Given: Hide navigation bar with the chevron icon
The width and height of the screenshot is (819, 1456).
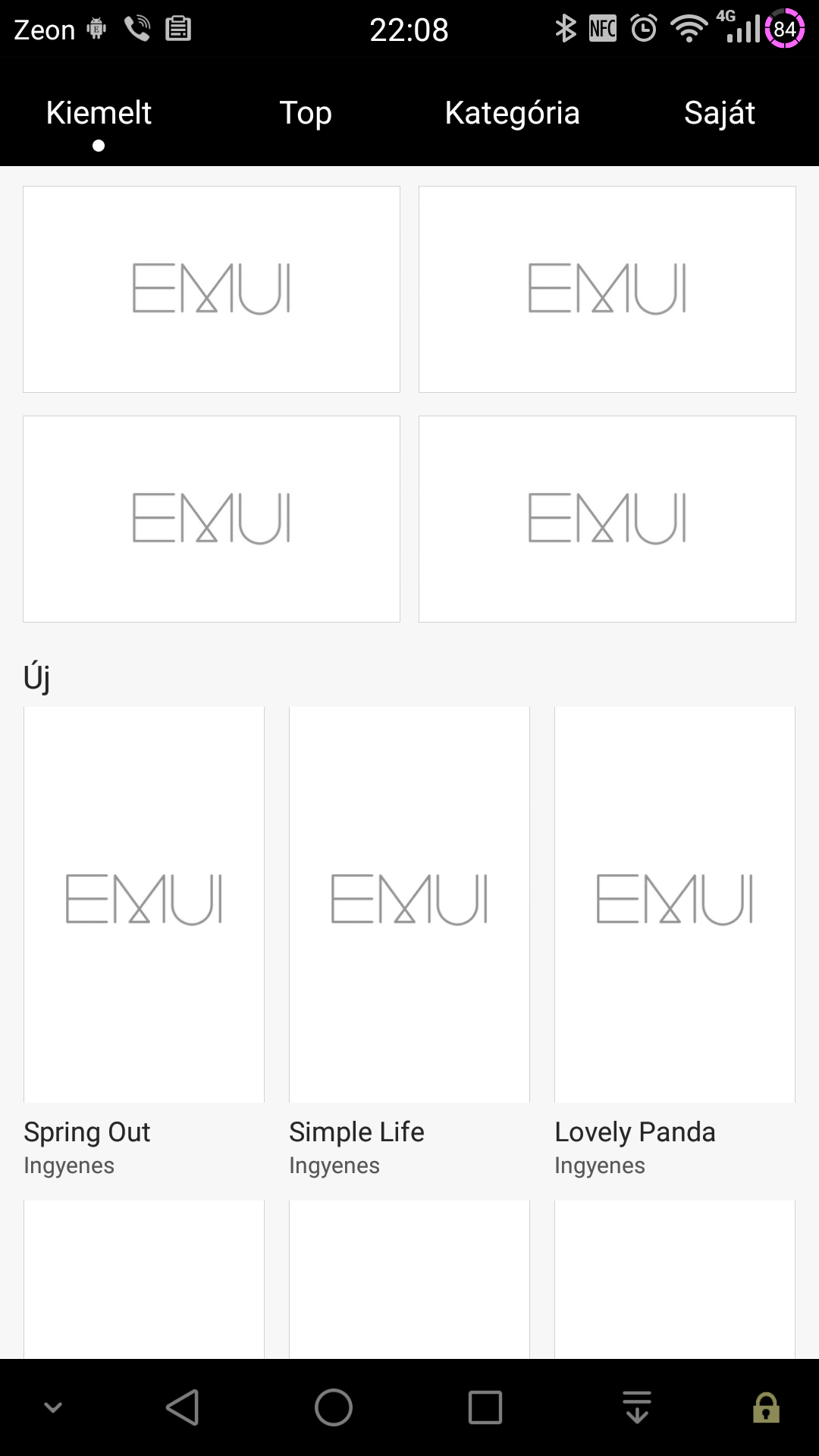Looking at the screenshot, I should pos(53,1407).
